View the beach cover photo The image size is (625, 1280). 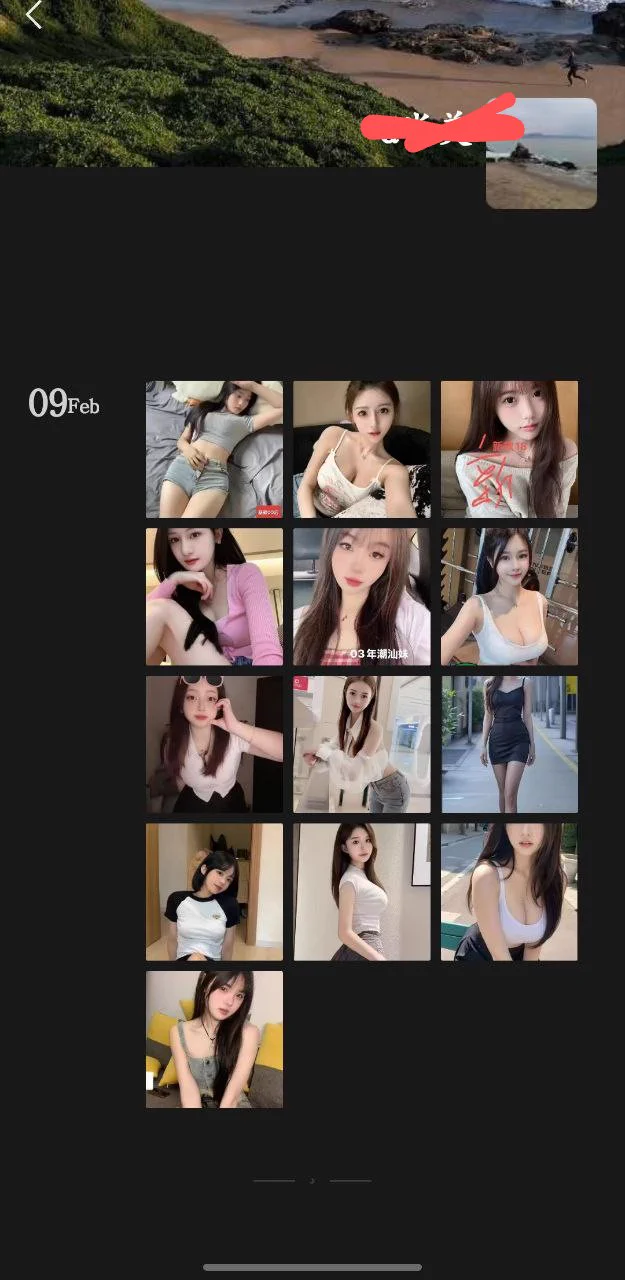(250, 70)
